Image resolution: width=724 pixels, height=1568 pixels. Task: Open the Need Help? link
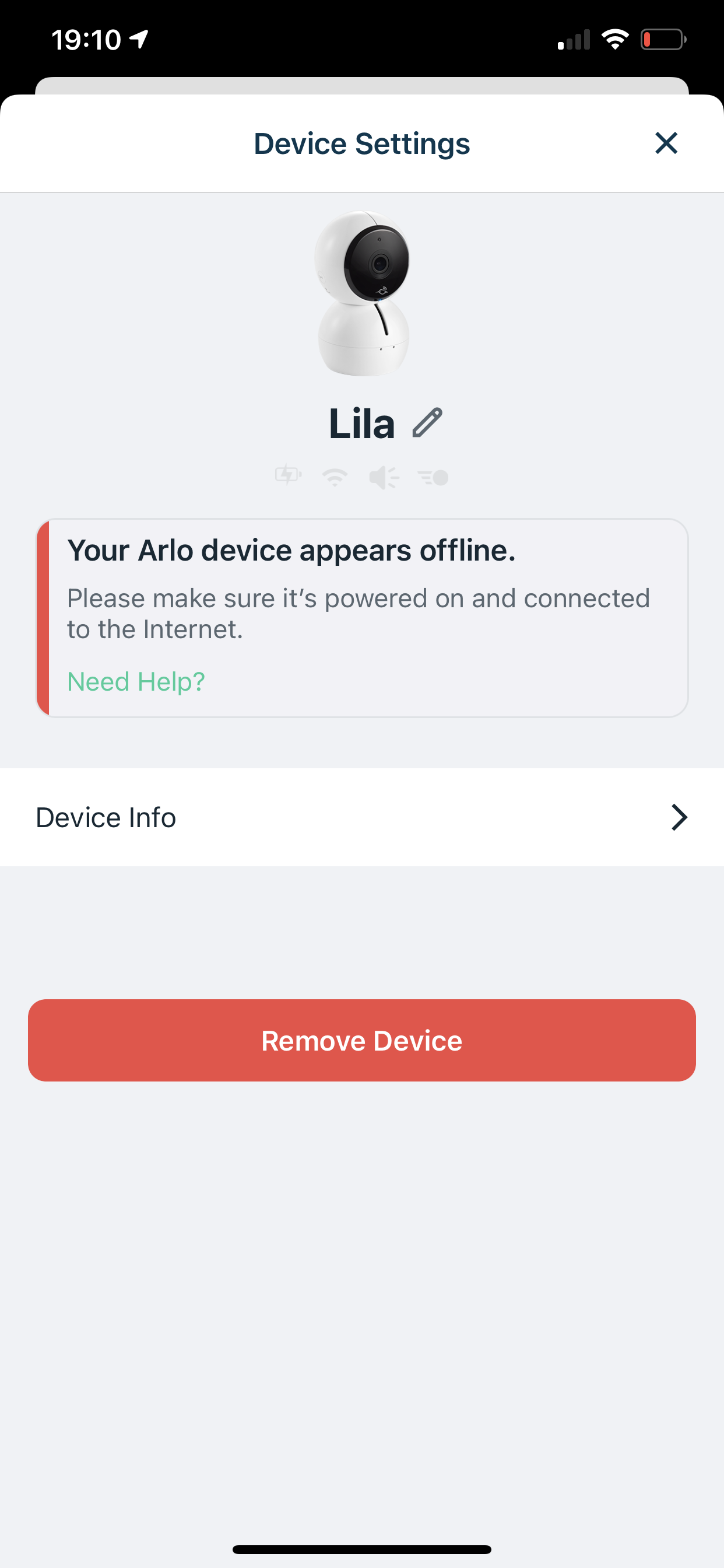[x=136, y=681]
